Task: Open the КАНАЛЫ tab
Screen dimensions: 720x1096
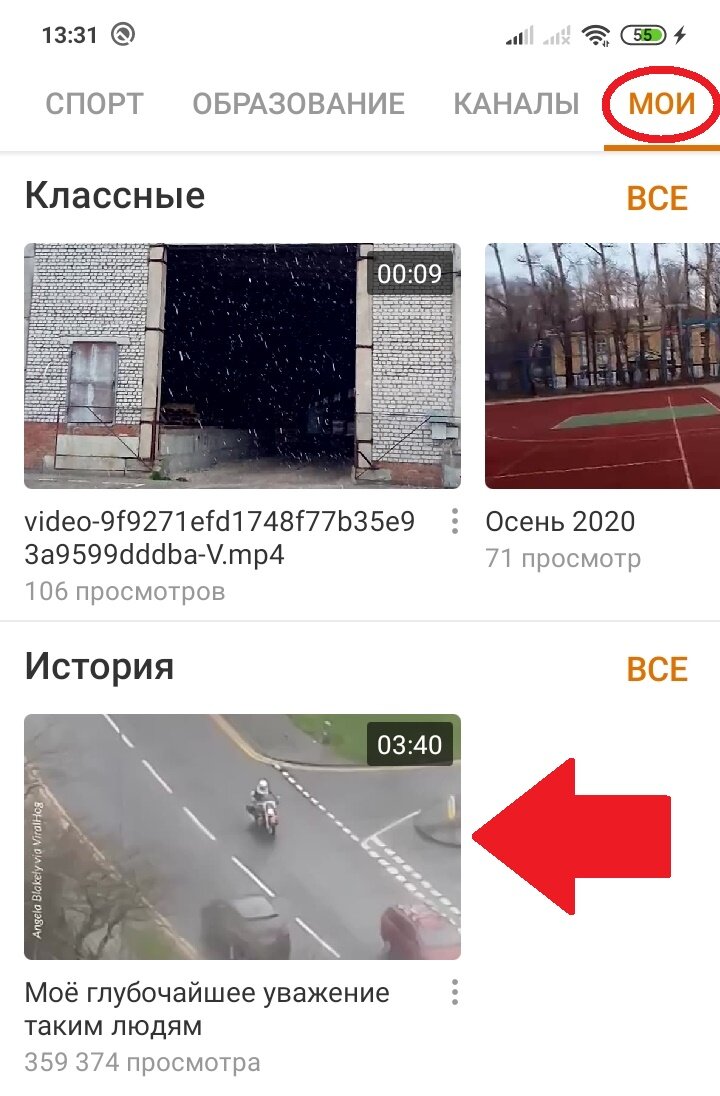Action: (x=516, y=103)
